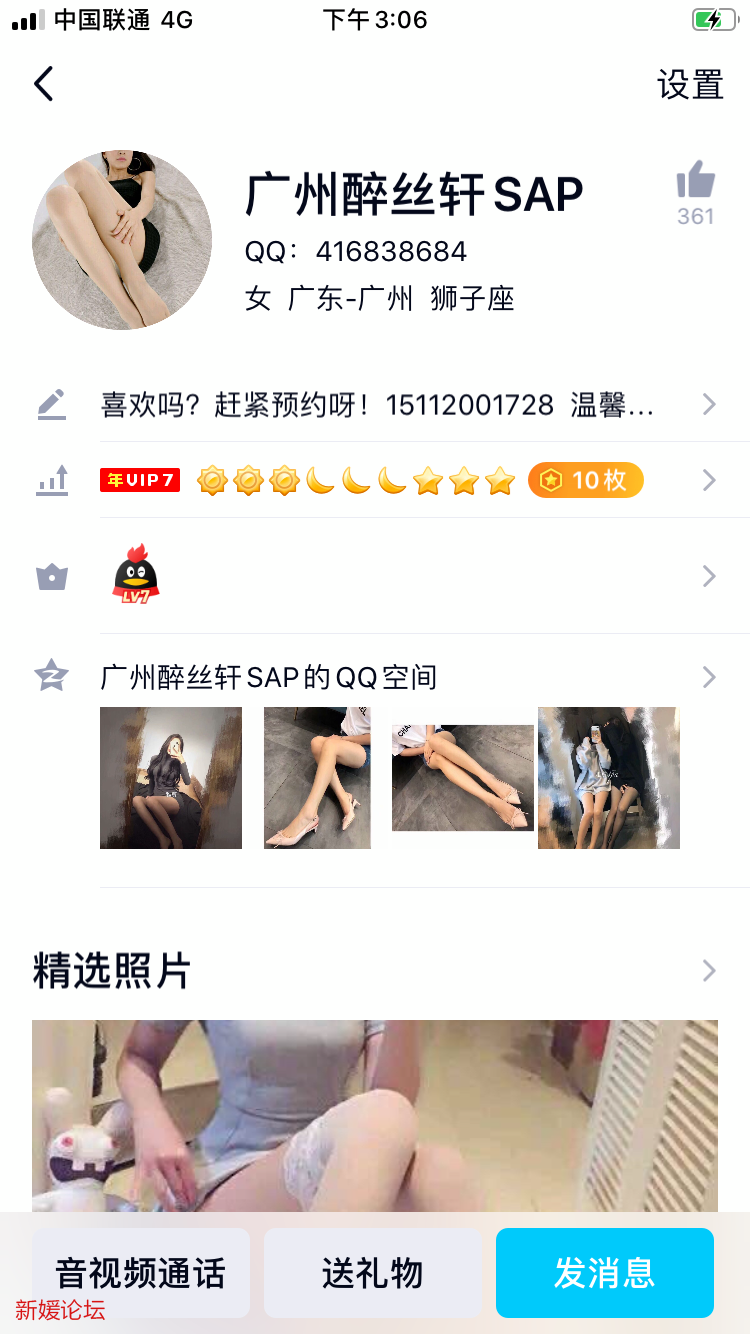Open 精选照片 via its chevron

[709, 970]
